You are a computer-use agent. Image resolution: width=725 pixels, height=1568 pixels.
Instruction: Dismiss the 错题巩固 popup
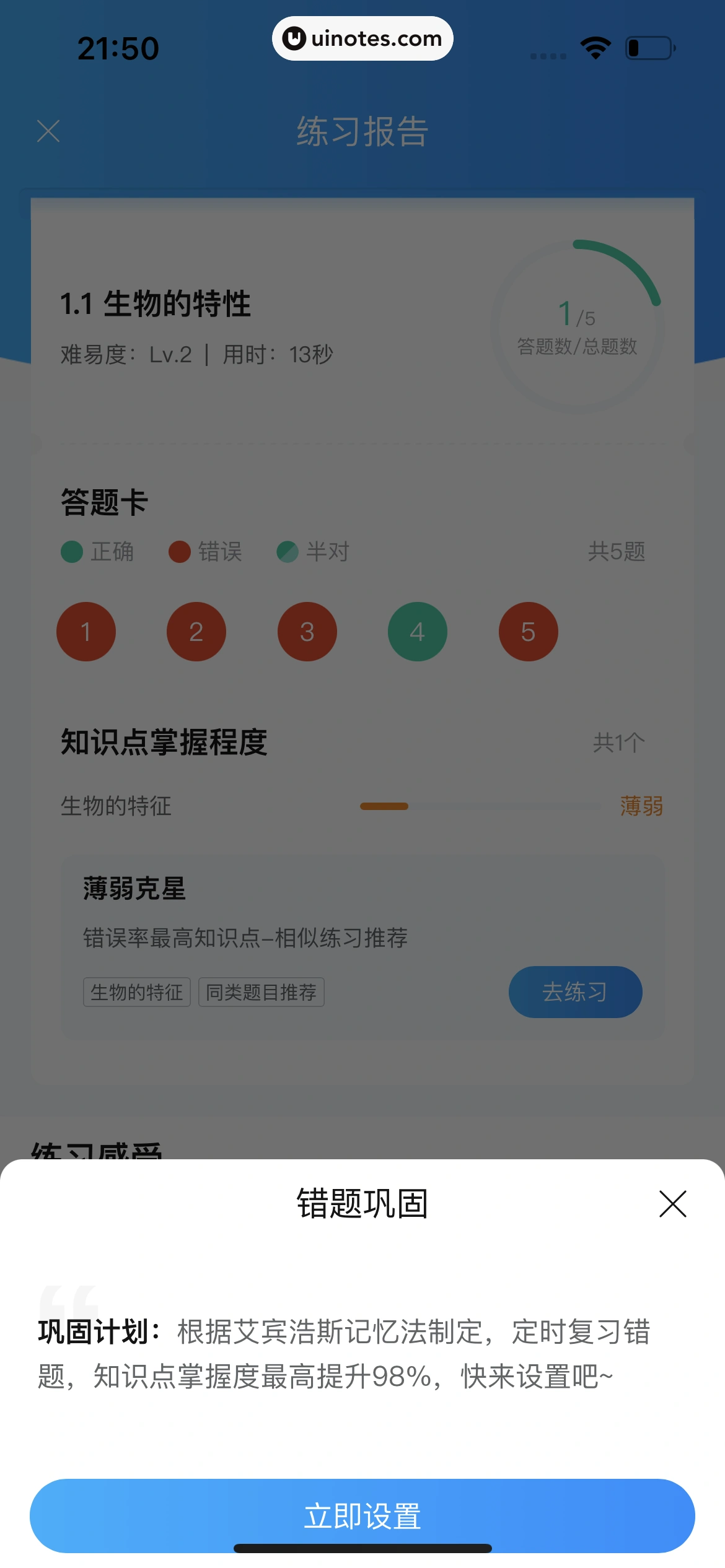[673, 1204]
